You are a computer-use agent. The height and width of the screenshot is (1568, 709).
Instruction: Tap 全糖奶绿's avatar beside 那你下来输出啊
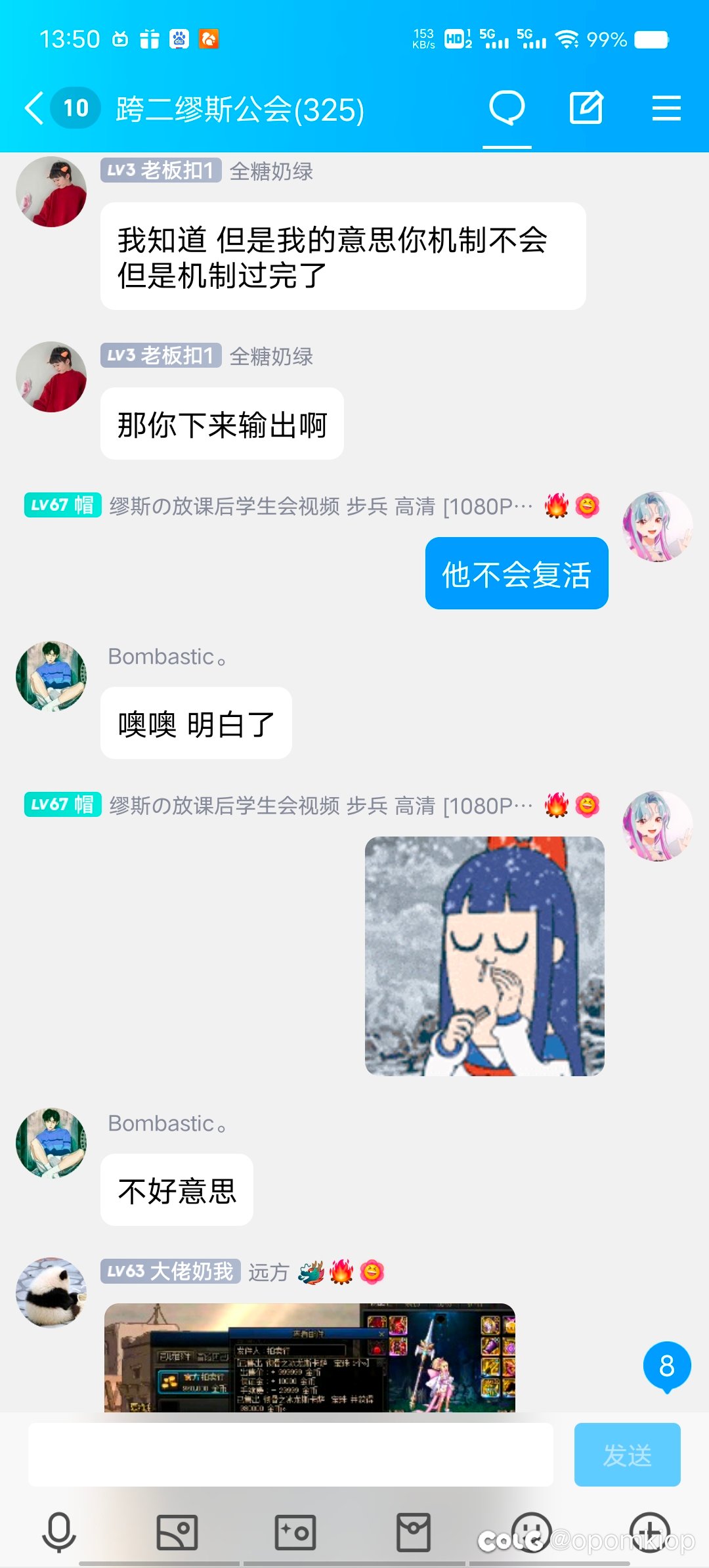click(x=51, y=377)
